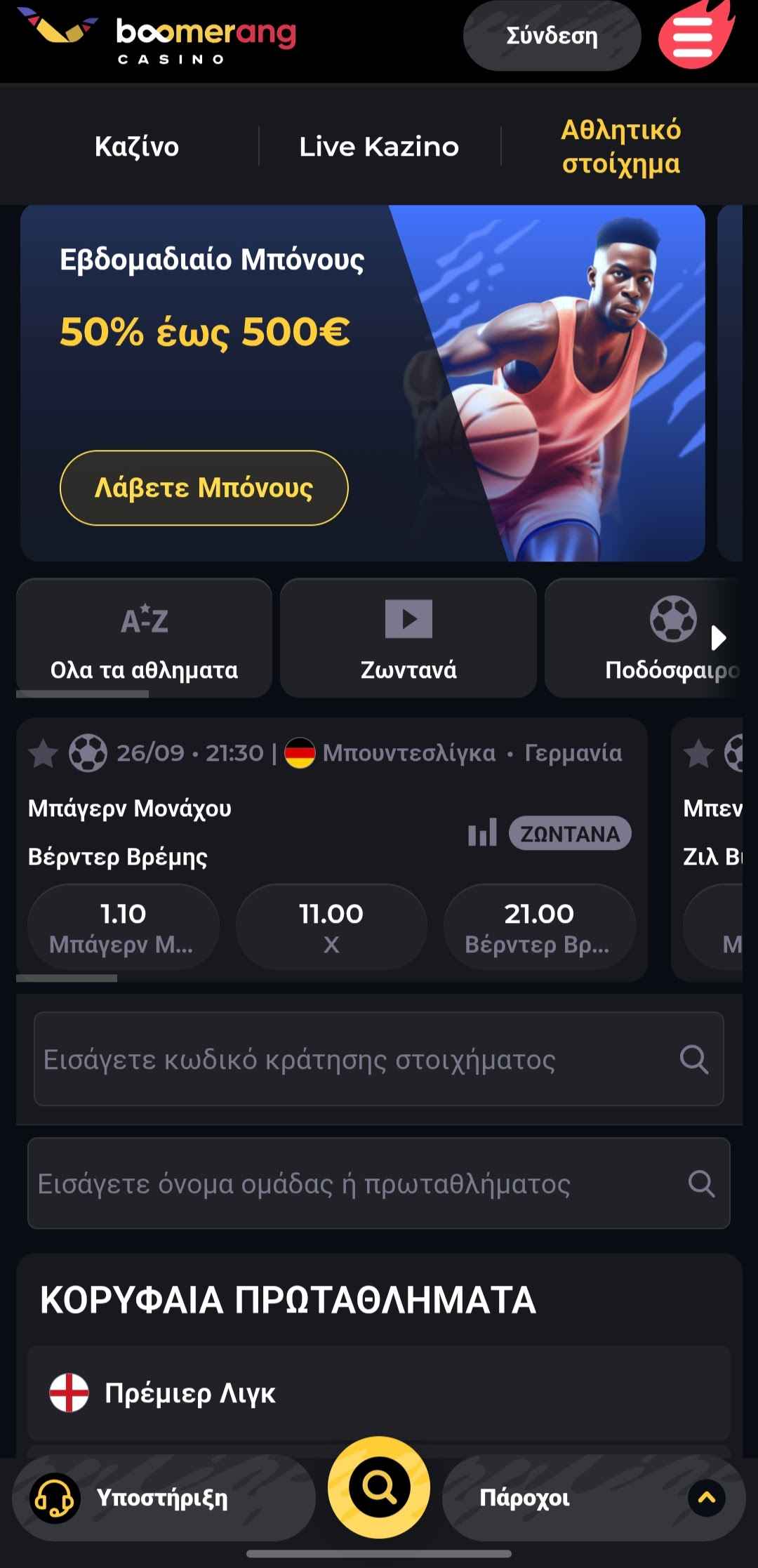Open the Πρέμιερ Λιγκ league

(x=379, y=1393)
